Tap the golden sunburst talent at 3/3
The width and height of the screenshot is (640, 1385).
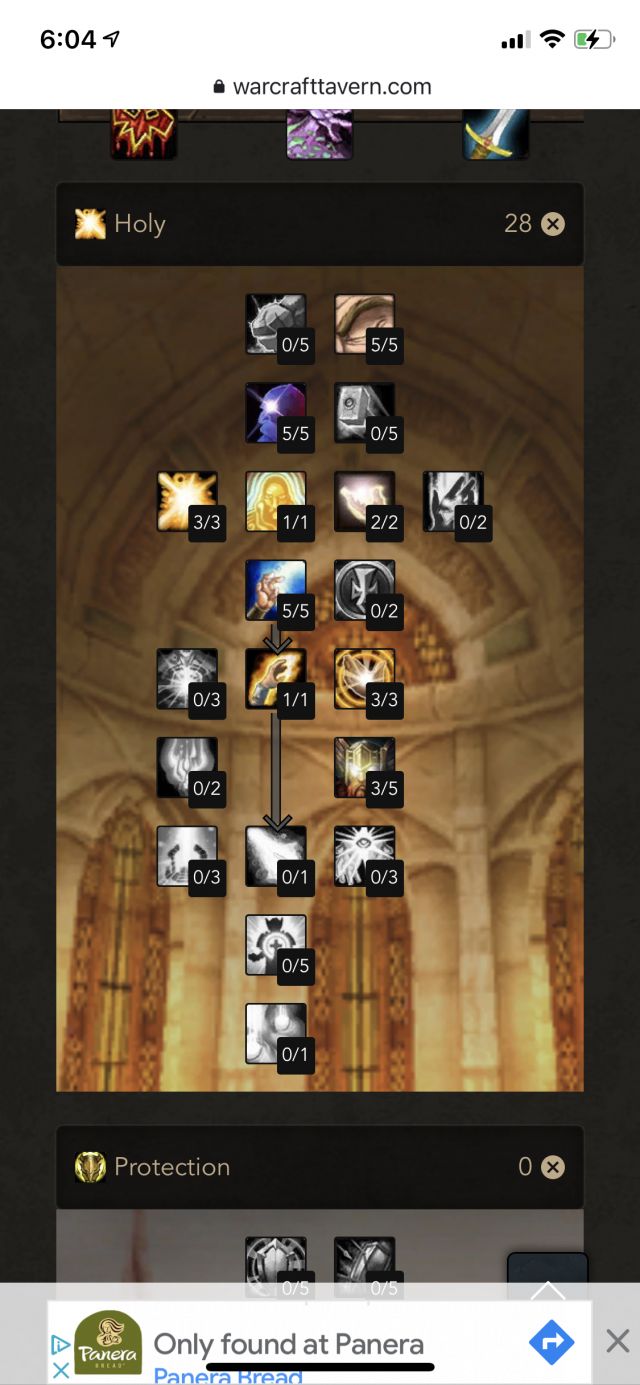tap(187, 501)
